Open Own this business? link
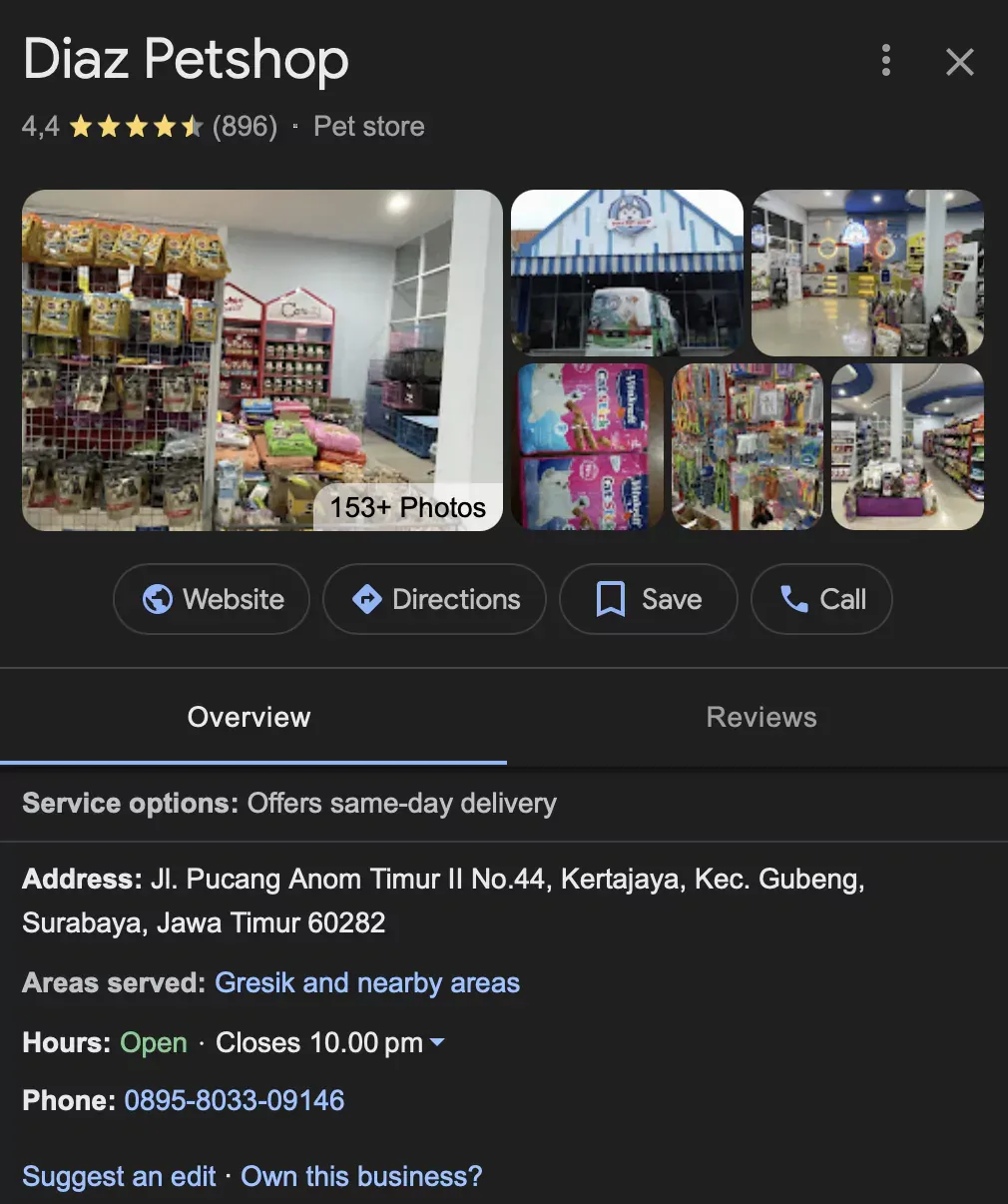Image resolution: width=1008 pixels, height=1204 pixels. pos(361,1176)
